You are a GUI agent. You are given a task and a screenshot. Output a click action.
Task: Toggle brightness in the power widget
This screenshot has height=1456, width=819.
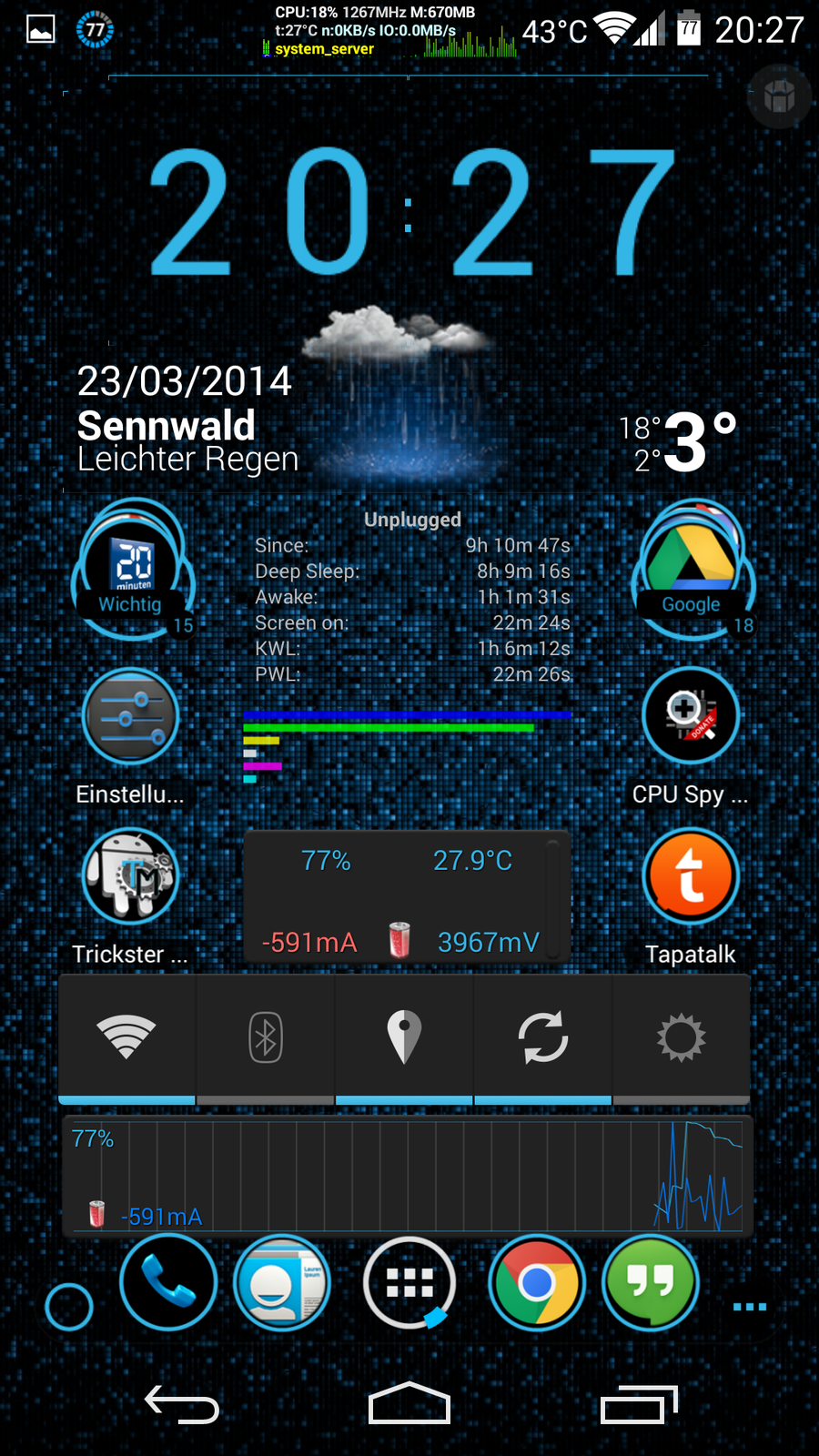pyautogui.click(x=682, y=1037)
